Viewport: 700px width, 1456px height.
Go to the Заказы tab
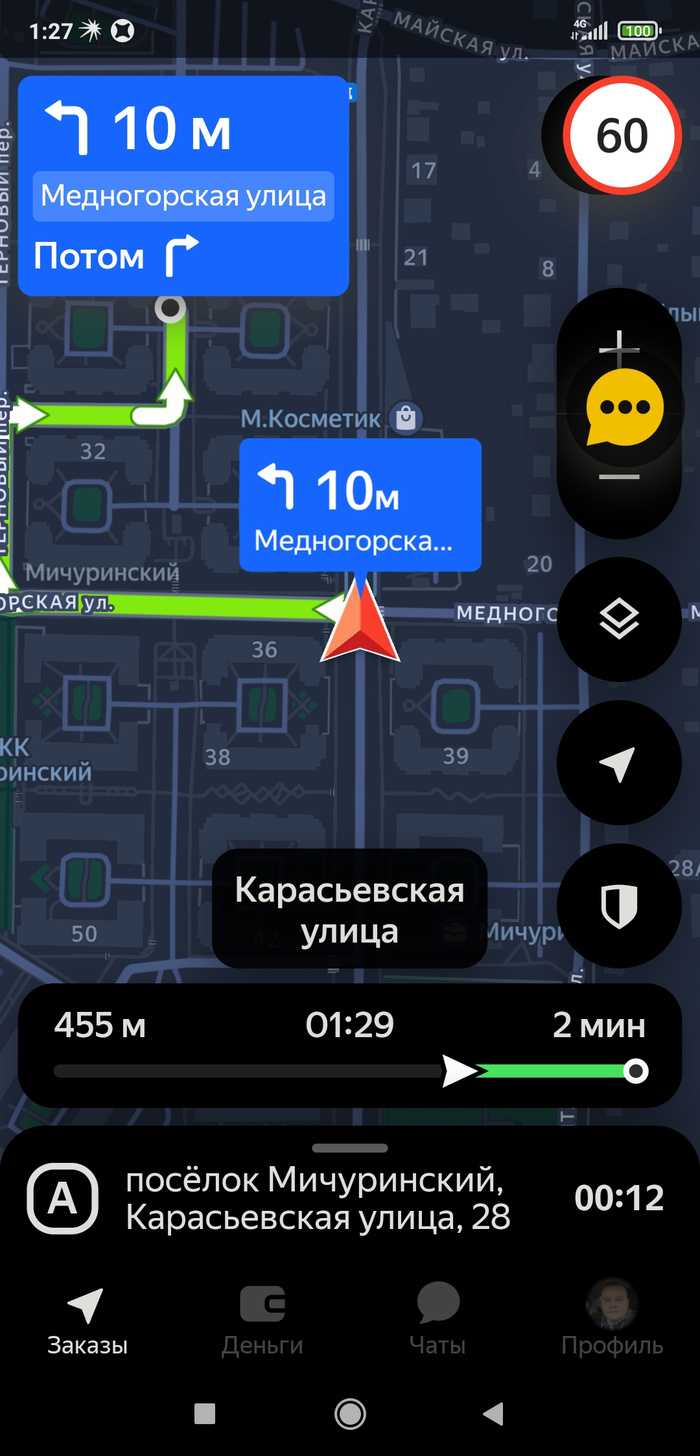pyautogui.click(x=87, y=1320)
